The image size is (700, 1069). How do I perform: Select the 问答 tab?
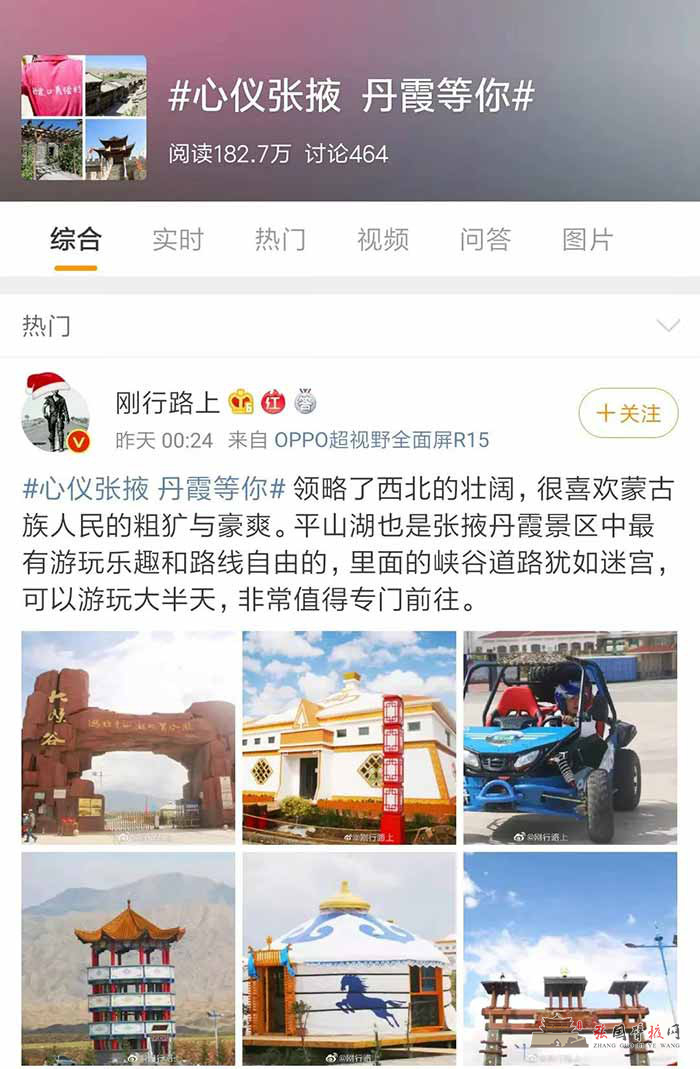[485, 240]
